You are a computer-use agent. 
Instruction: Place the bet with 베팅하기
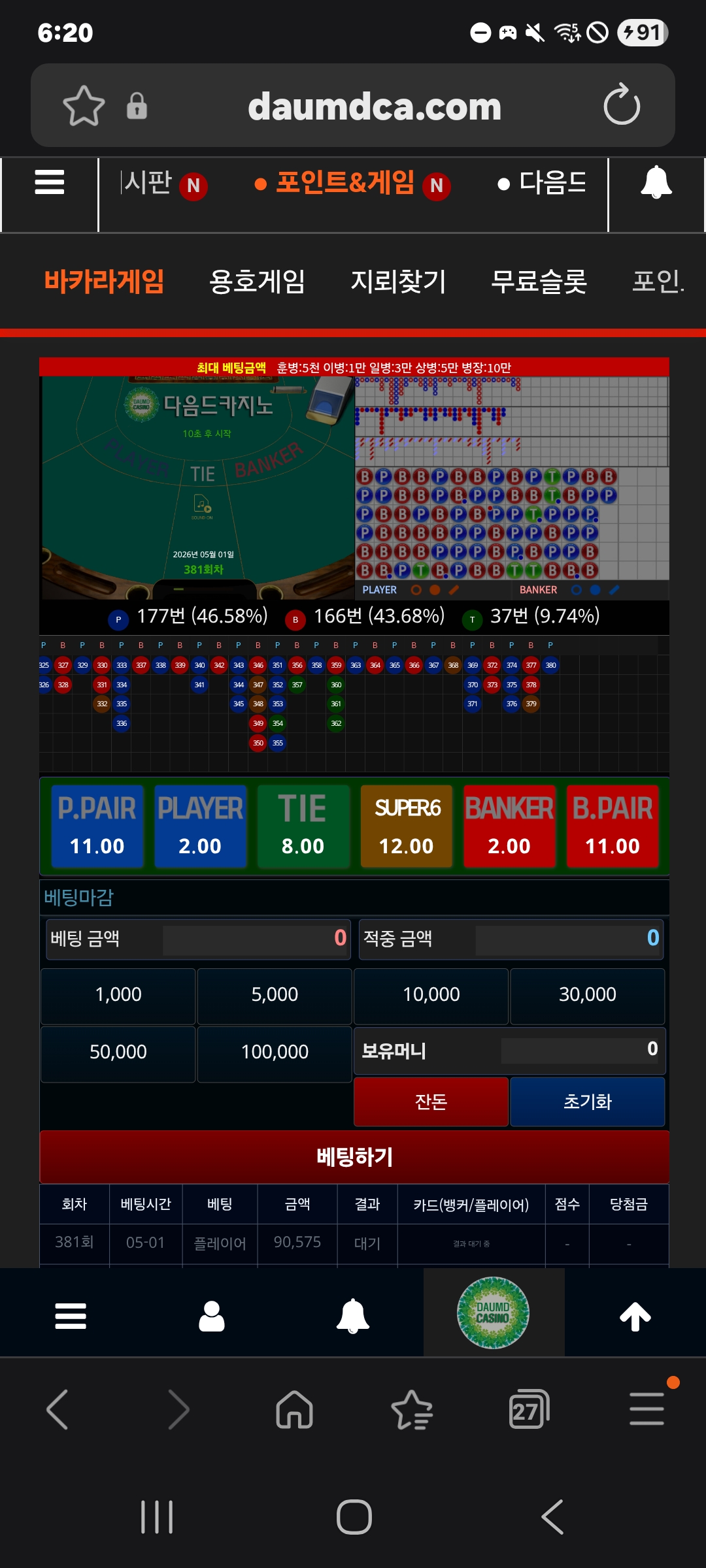354,1157
